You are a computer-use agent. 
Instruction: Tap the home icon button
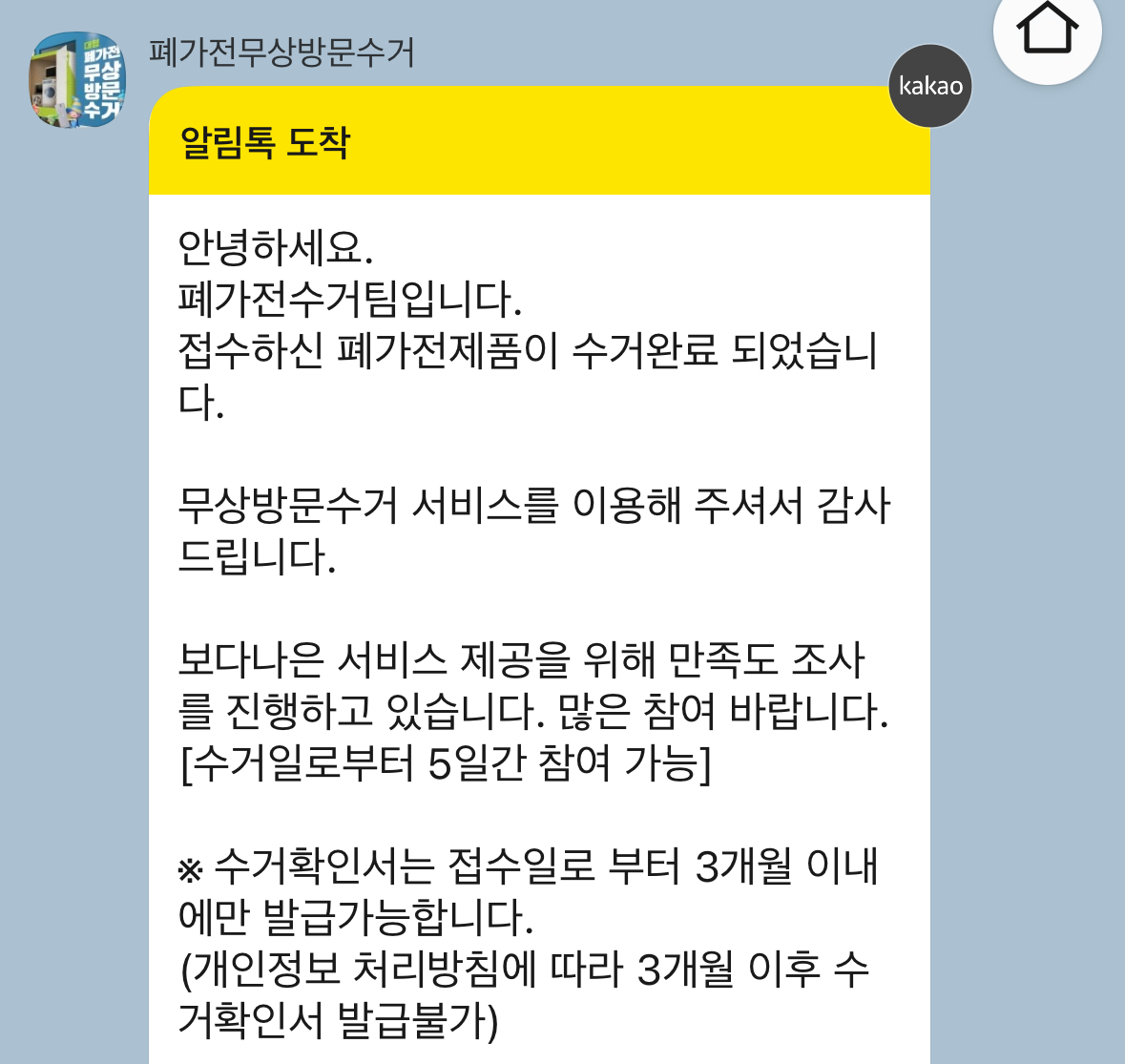[1048, 31]
